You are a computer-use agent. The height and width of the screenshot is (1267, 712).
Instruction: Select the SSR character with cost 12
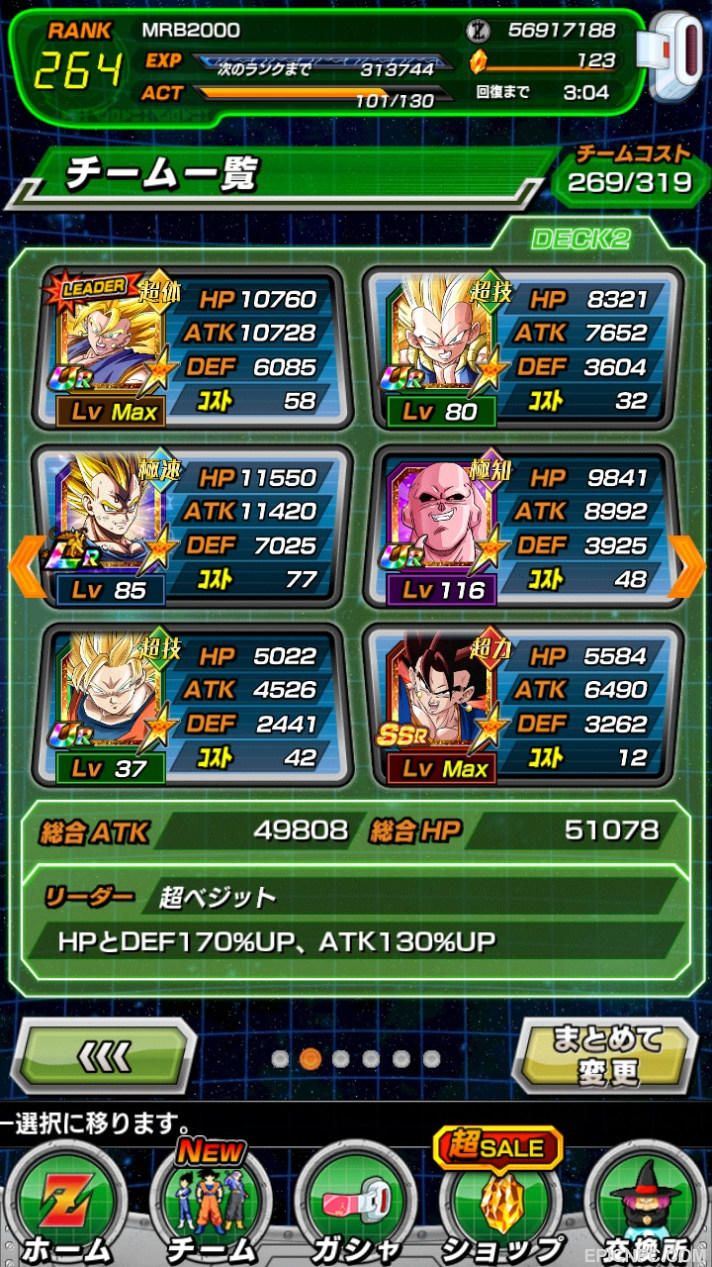click(523, 704)
